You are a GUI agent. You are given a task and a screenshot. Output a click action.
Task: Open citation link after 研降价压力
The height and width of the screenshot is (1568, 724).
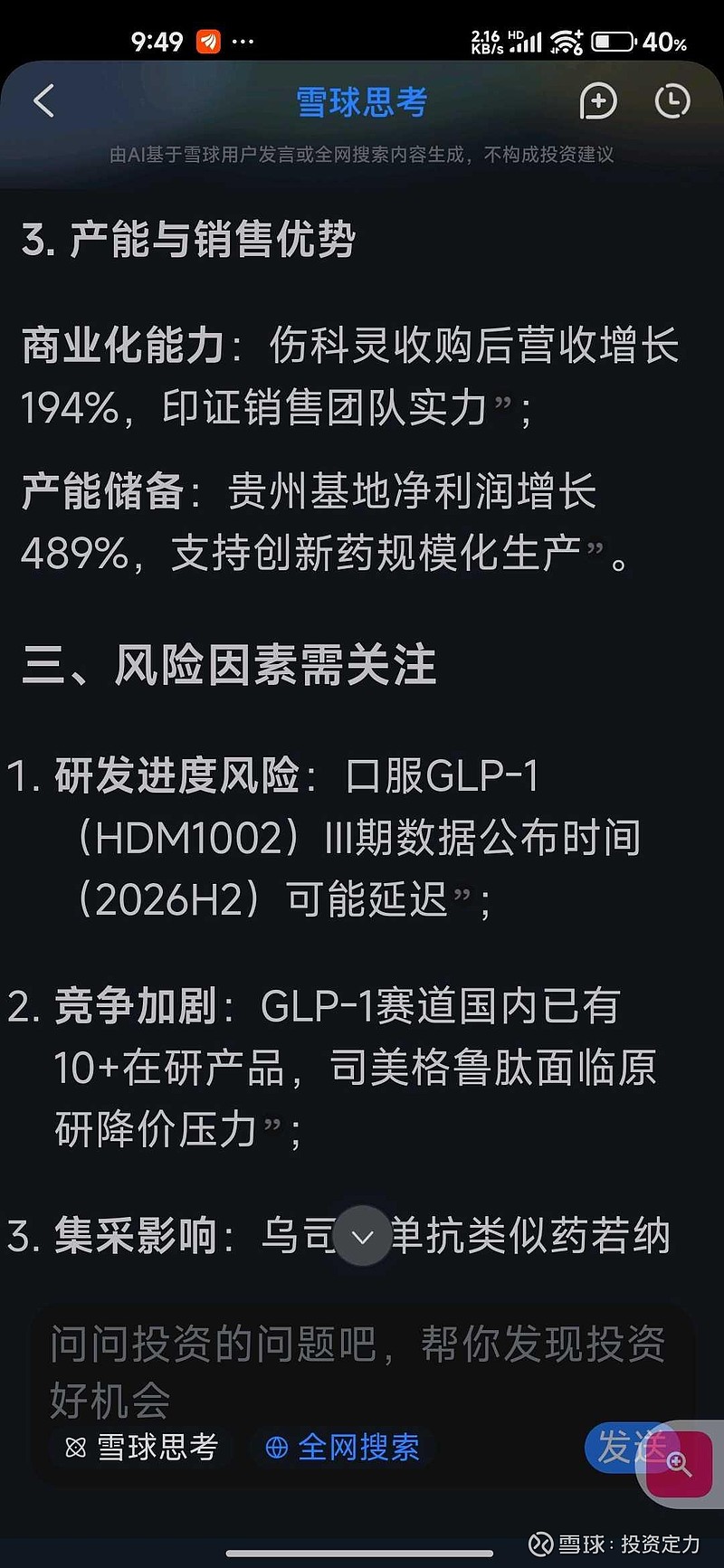[x=269, y=1126]
